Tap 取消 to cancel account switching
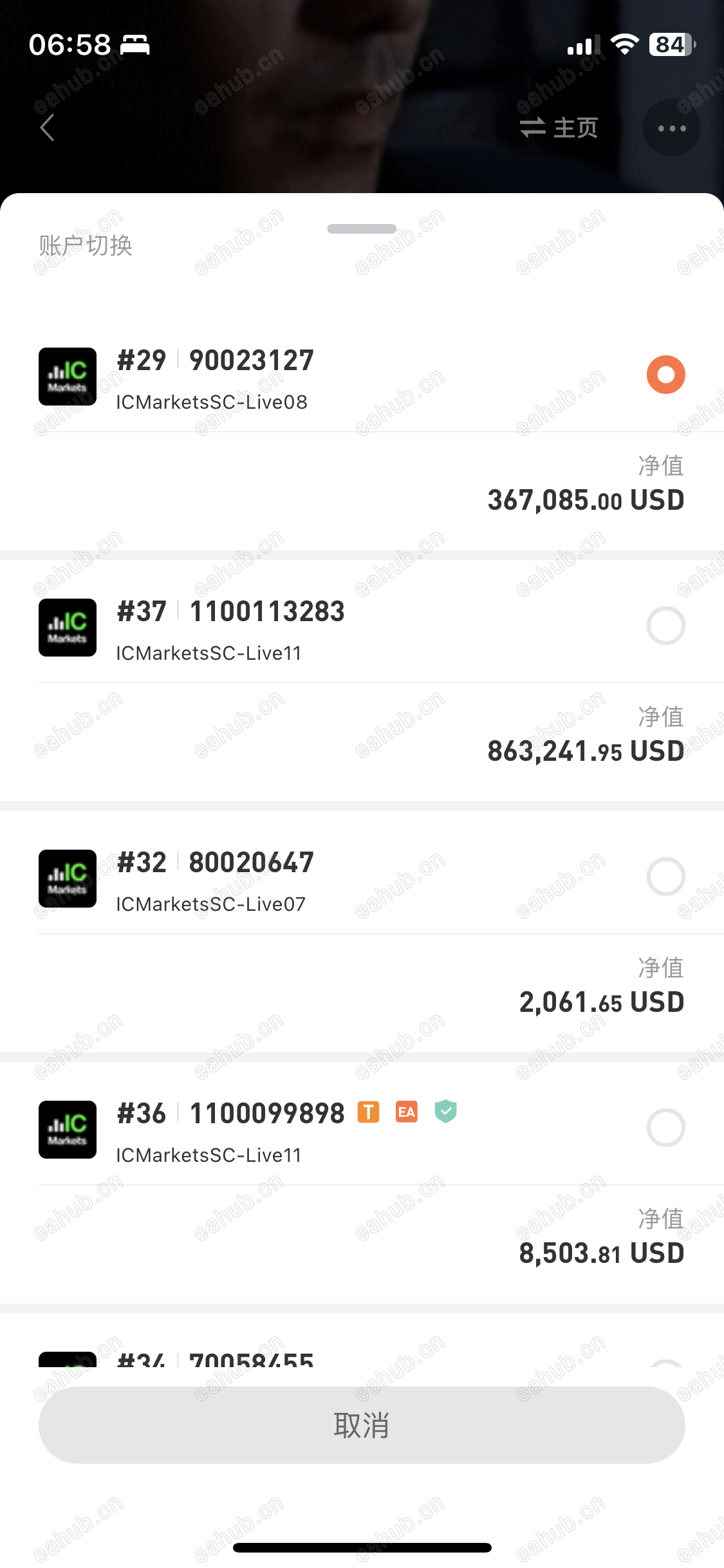724x1568 pixels. coord(362,1425)
